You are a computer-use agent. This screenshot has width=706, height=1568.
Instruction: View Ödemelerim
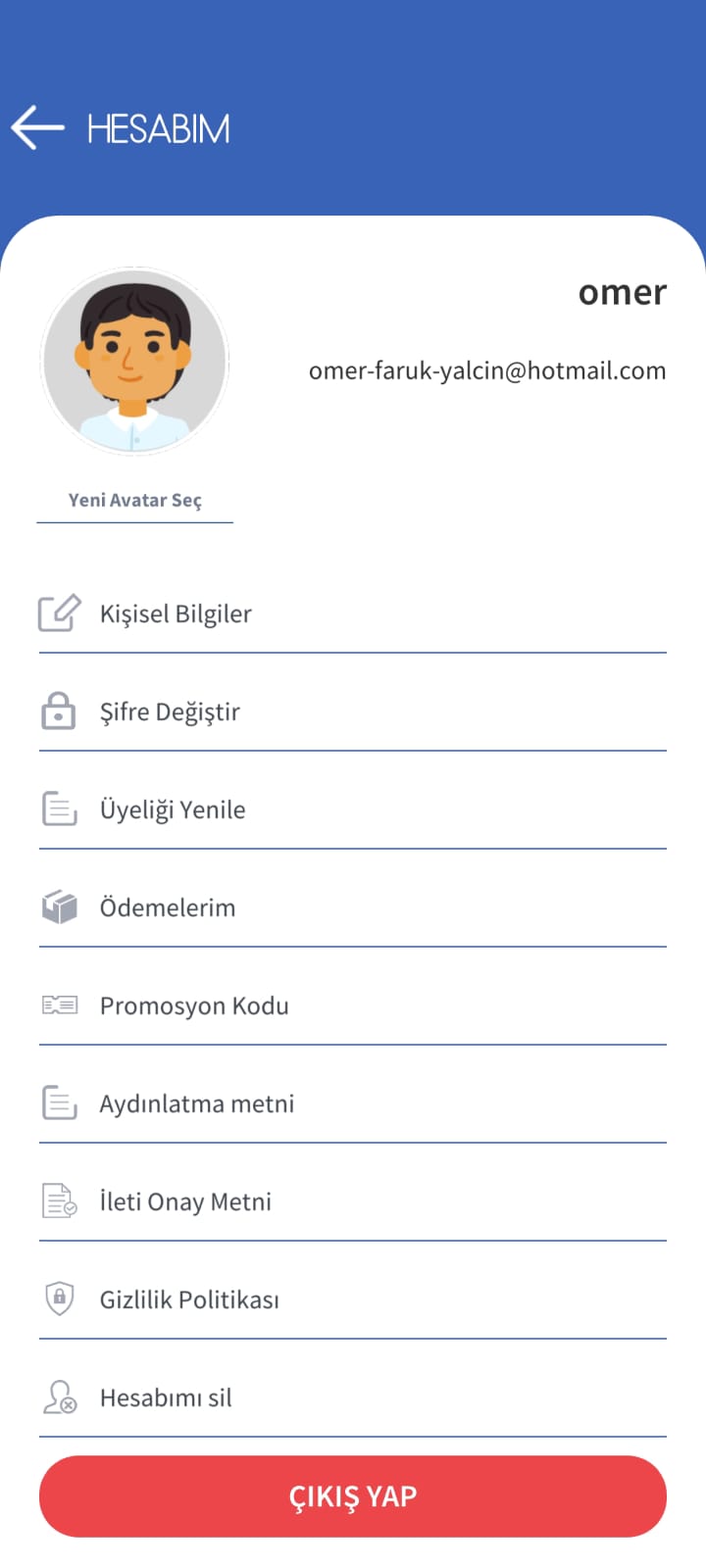(168, 908)
